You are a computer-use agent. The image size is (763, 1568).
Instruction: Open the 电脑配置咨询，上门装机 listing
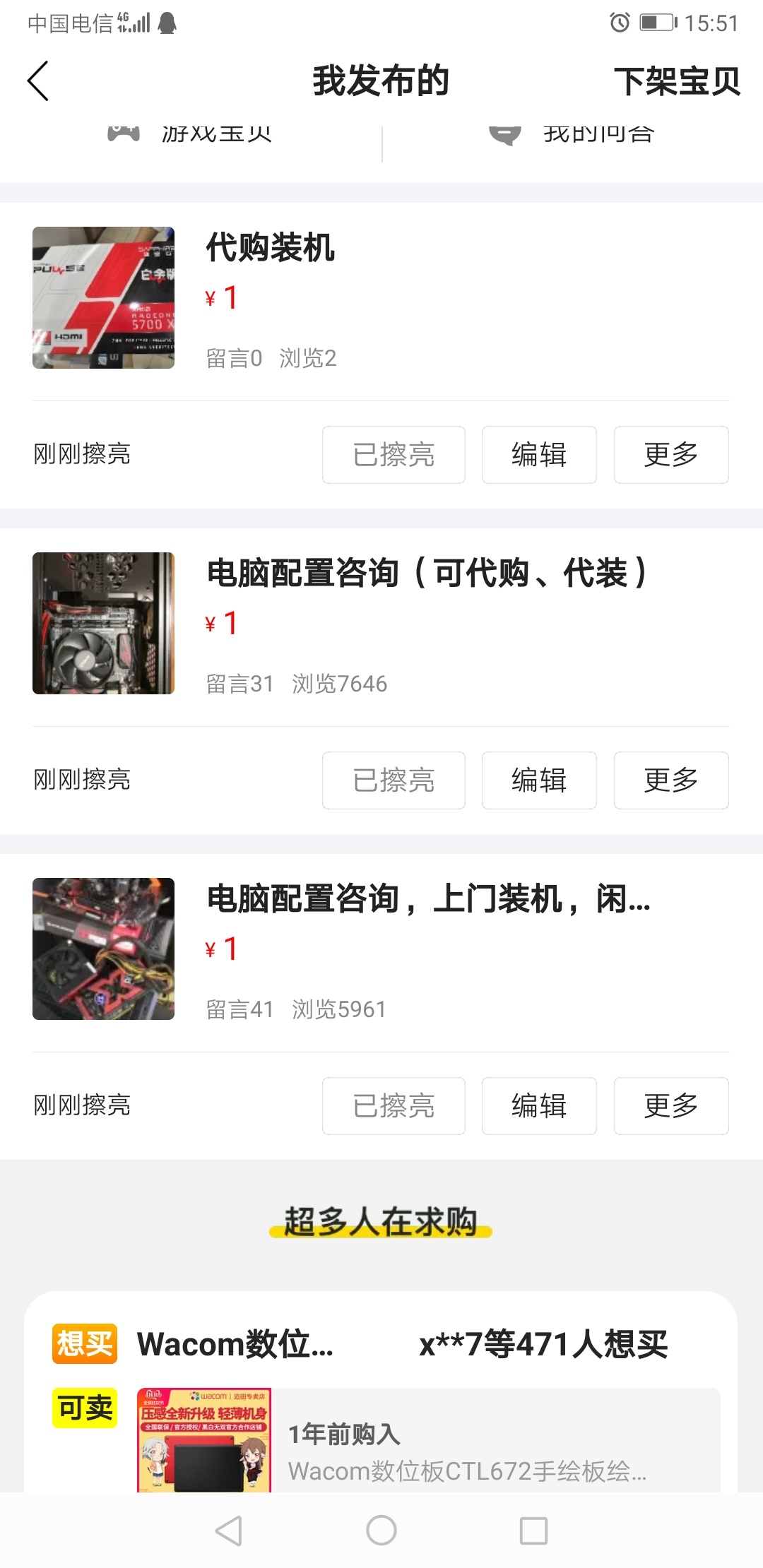click(381, 949)
